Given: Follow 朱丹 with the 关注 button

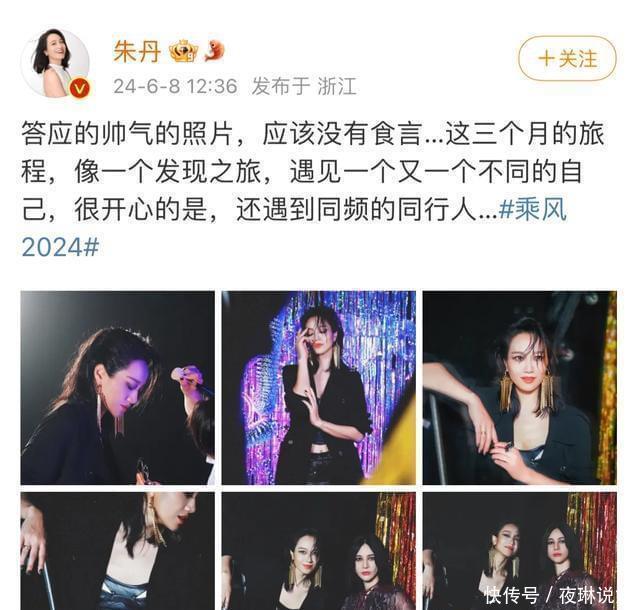Looking at the screenshot, I should click(x=567, y=58).
